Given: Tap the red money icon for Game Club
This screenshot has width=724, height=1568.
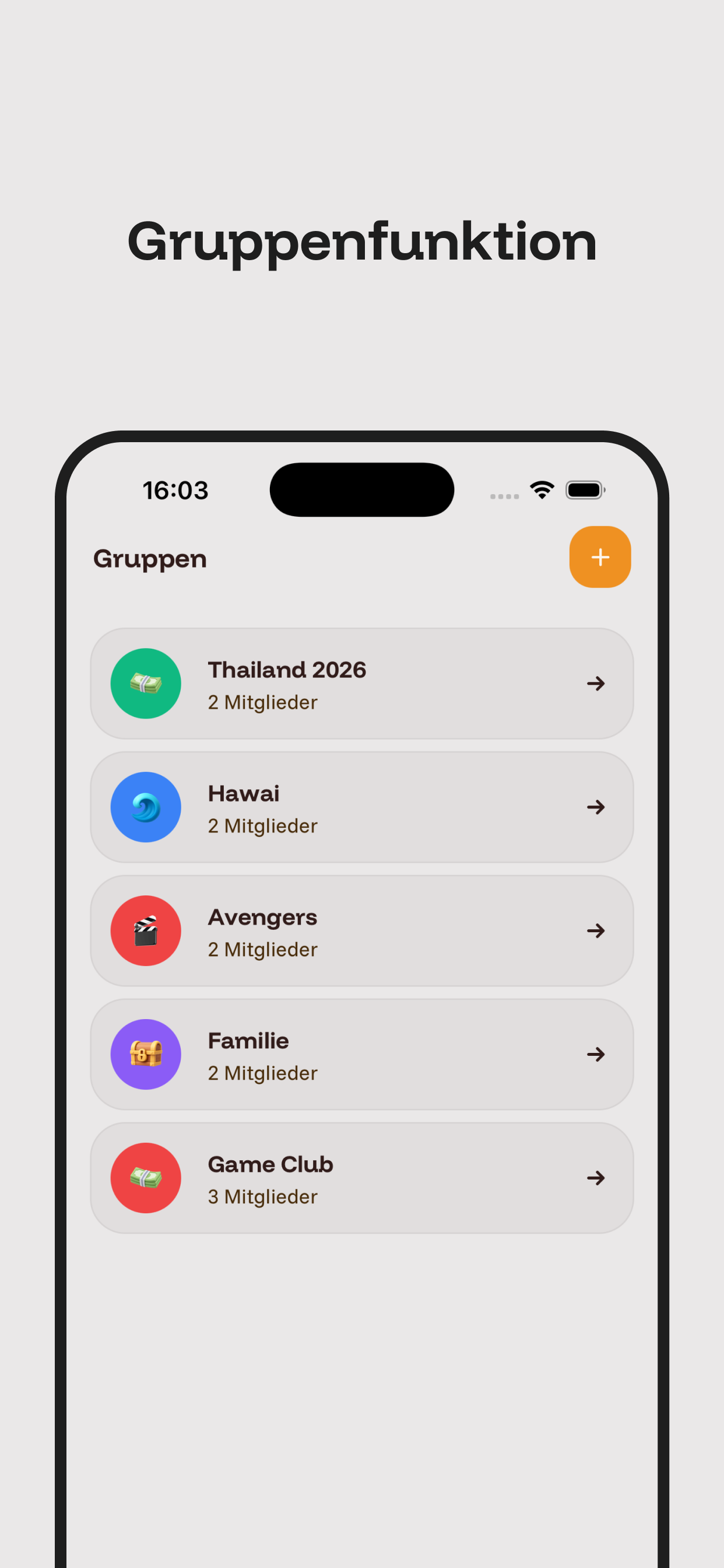Looking at the screenshot, I should [x=145, y=1178].
